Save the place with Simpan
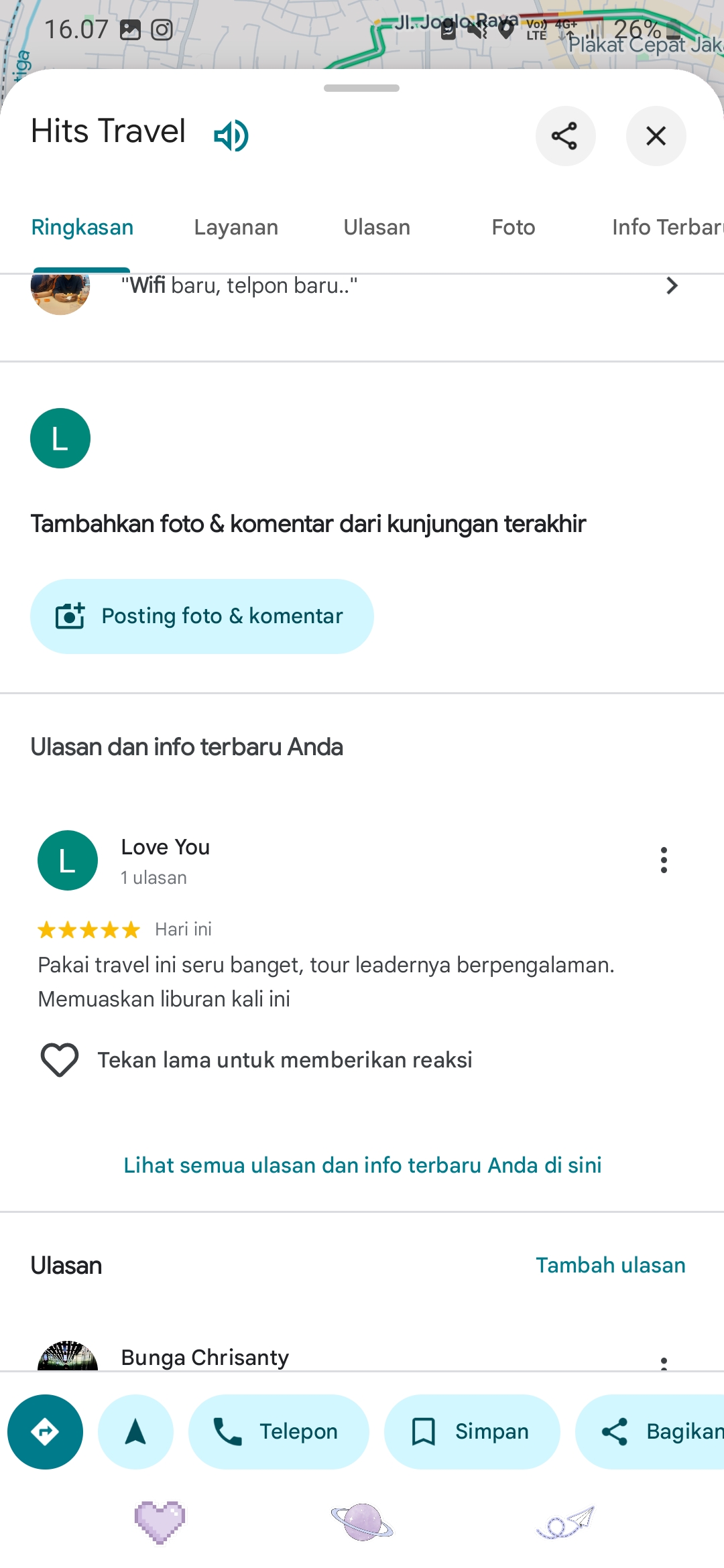Screen dimensions: 724x1568 (x=472, y=1432)
